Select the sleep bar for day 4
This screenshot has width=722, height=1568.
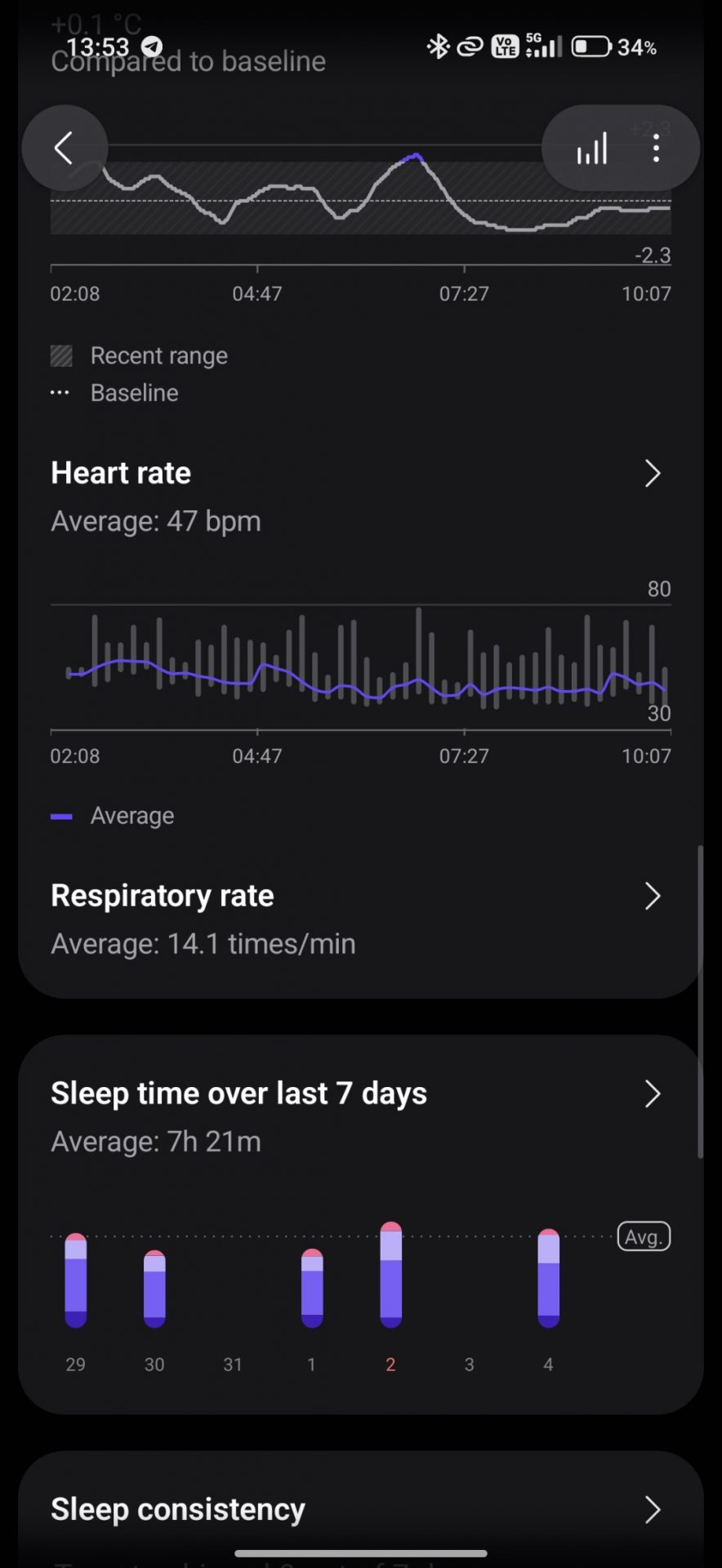coord(549,1278)
